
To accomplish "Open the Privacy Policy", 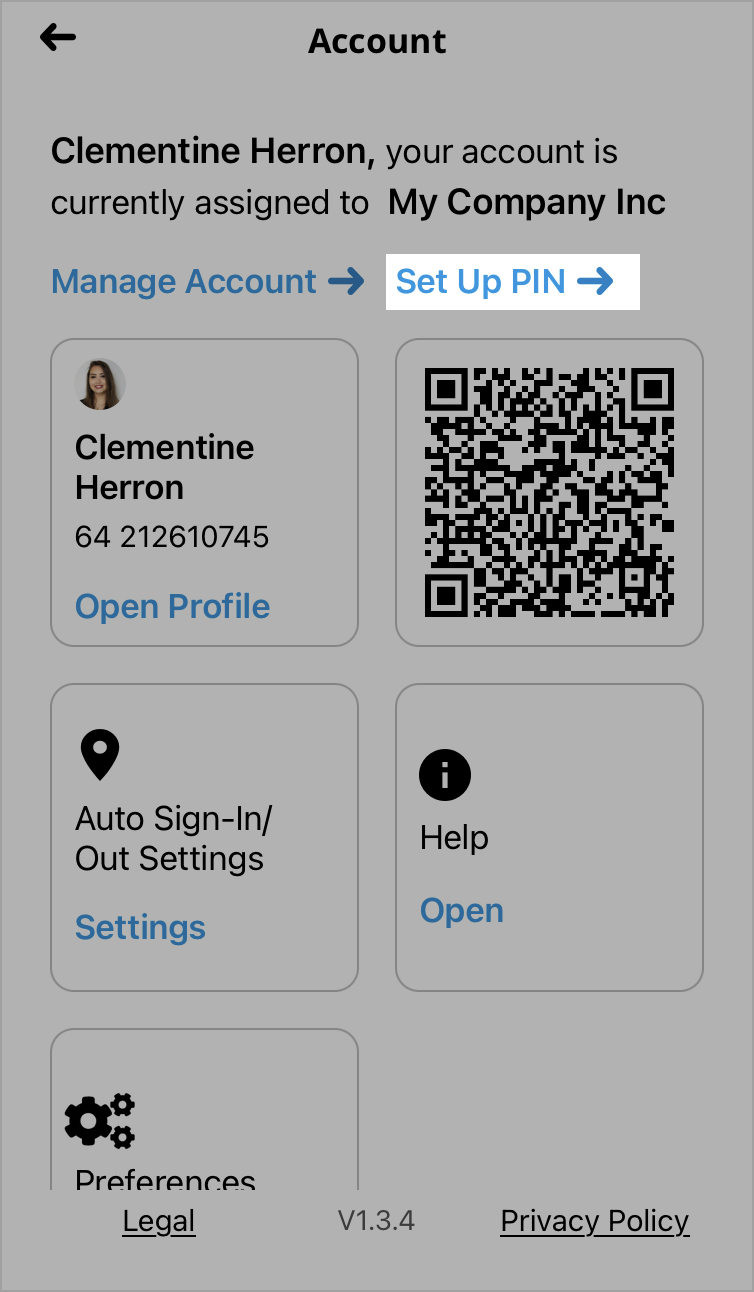I will coord(594,1220).
